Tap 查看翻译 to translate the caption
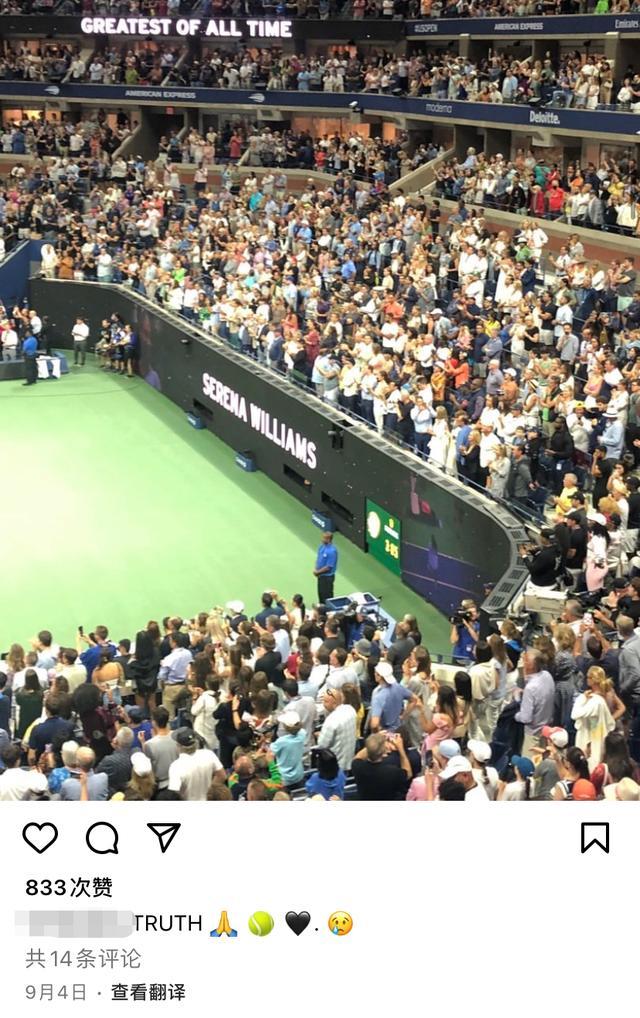The width and height of the screenshot is (640, 1018). click(x=148, y=992)
